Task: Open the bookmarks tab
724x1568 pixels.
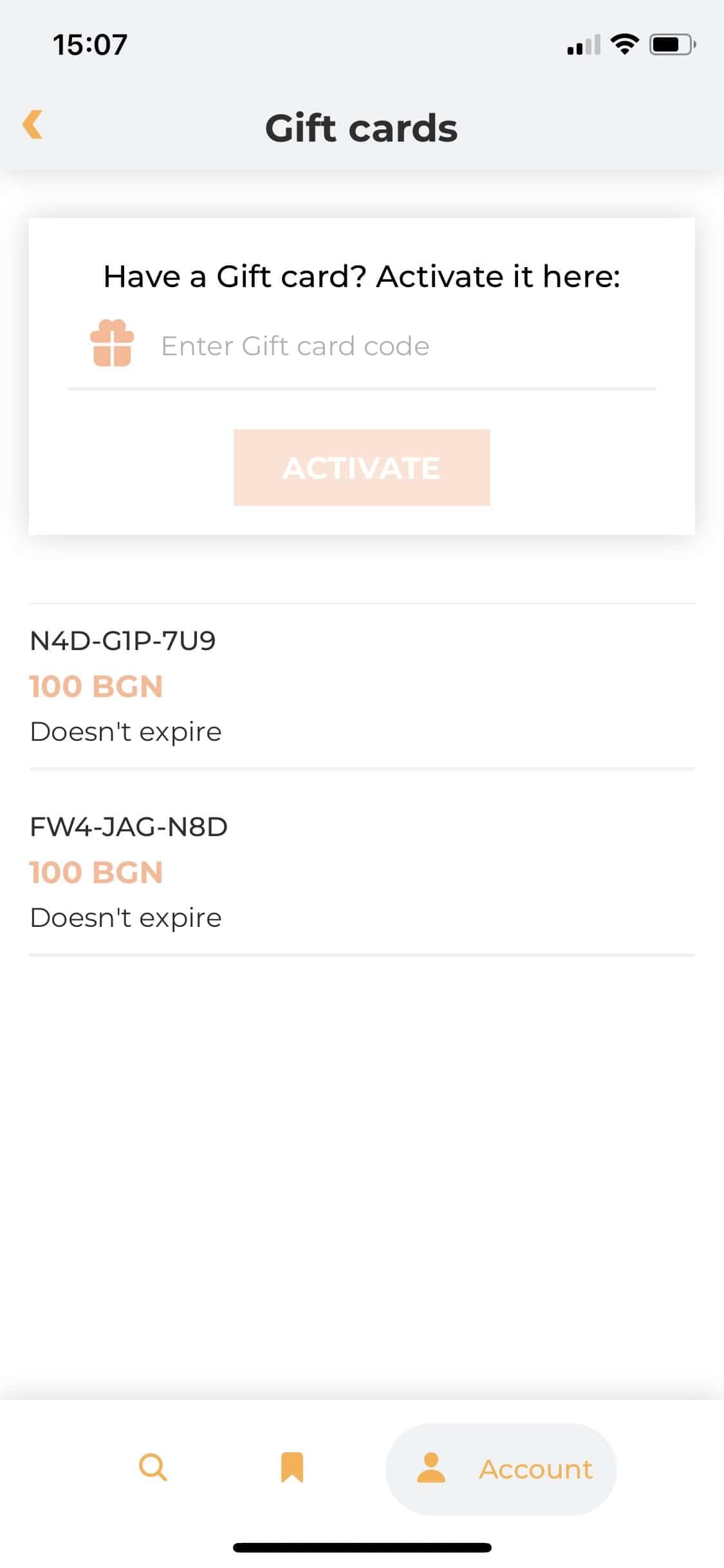Action: [x=292, y=1468]
